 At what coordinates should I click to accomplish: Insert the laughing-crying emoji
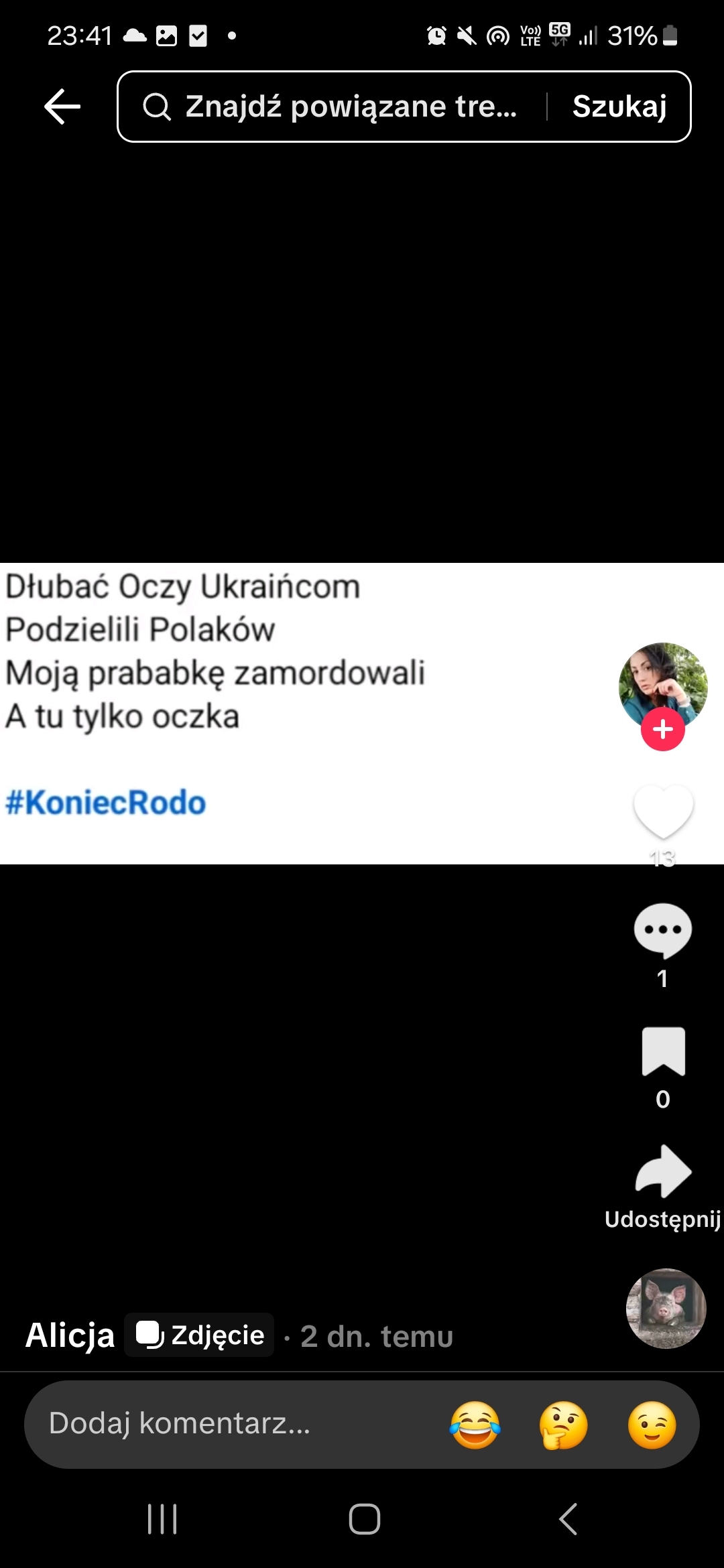[x=475, y=1425]
